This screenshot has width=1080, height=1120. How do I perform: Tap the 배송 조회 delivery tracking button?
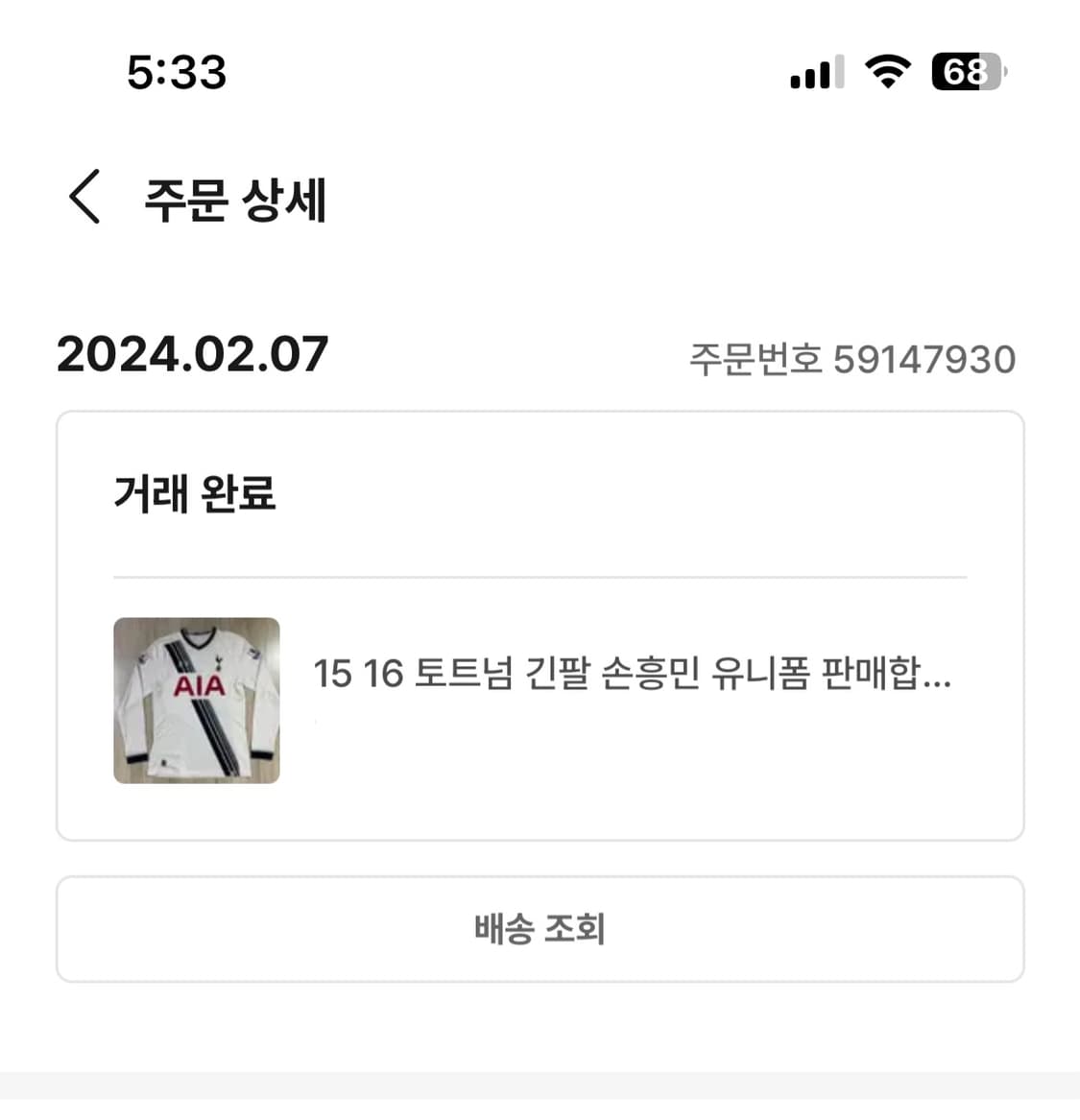tap(540, 929)
